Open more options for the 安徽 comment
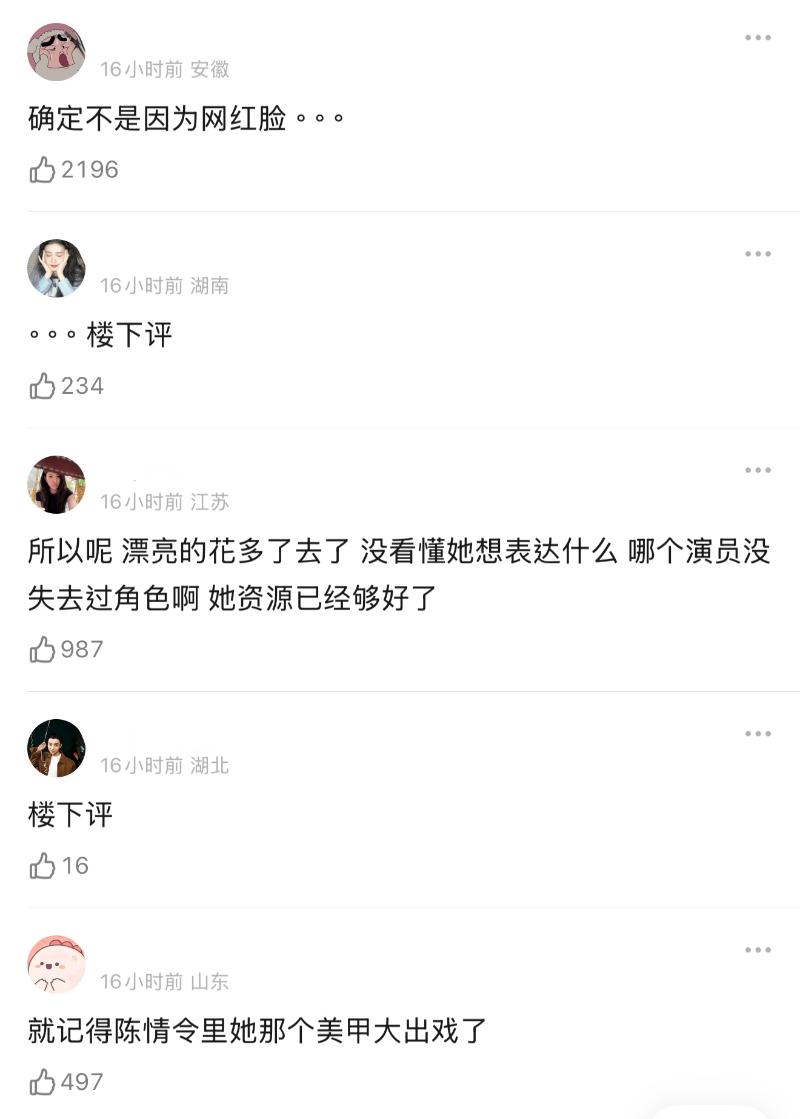Screen dimensions: 800x1119 [757, 38]
